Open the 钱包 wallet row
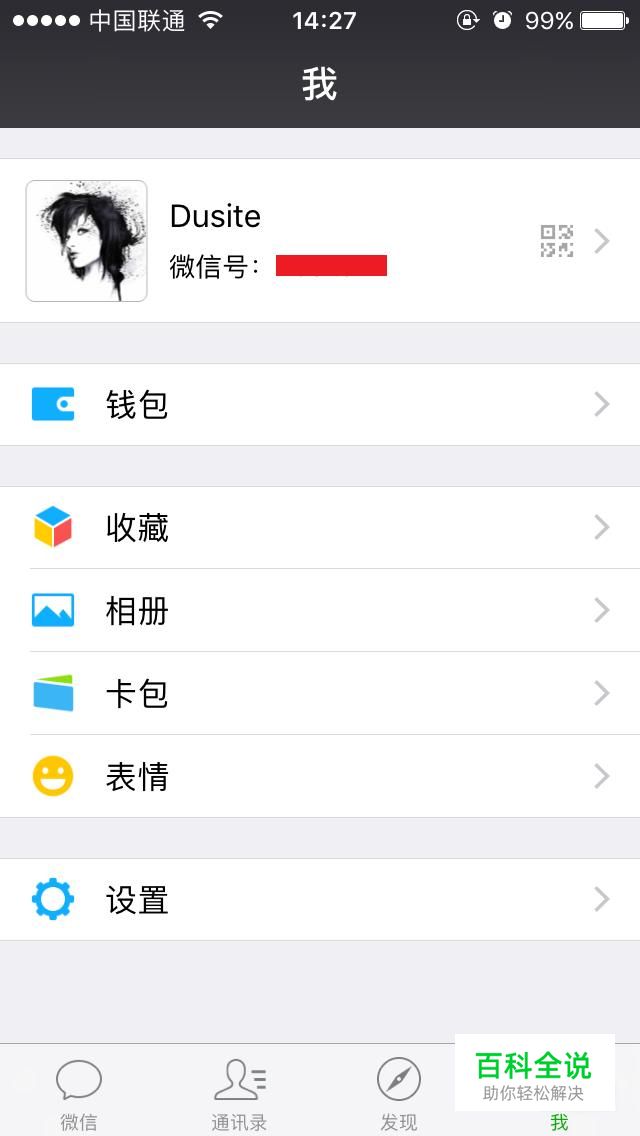 pos(320,404)
